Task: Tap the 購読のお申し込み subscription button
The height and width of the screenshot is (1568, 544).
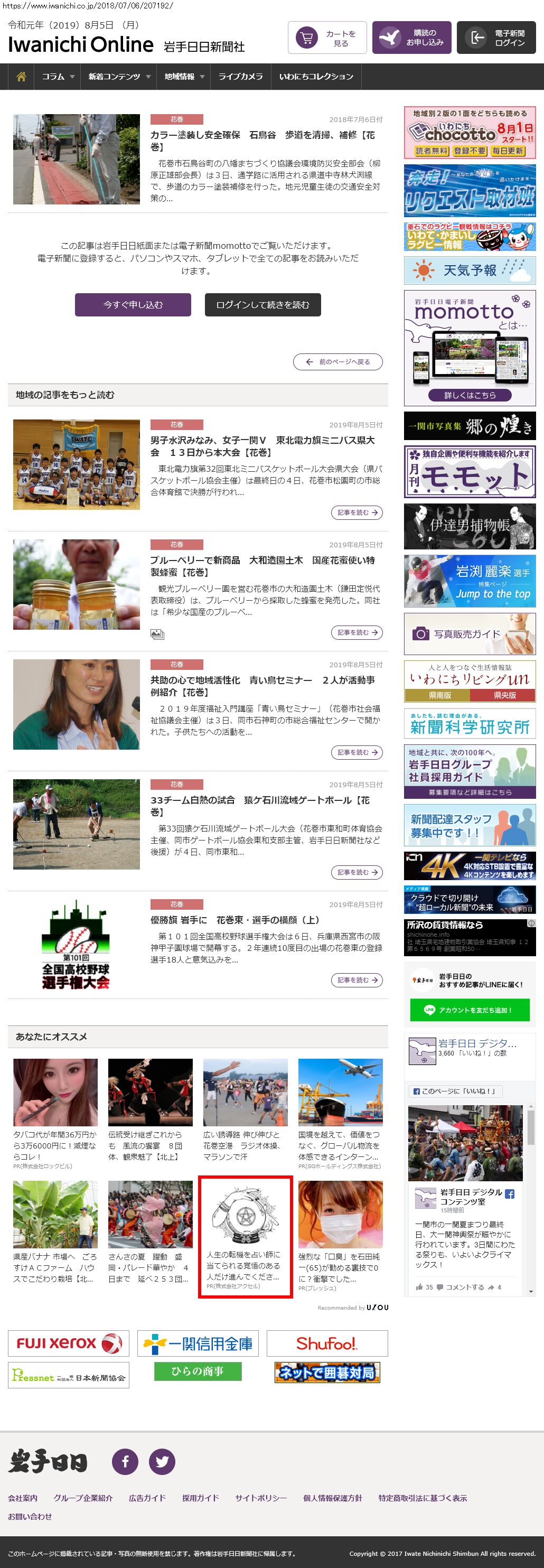Action: pyautogui.click(x=411, y=38)
